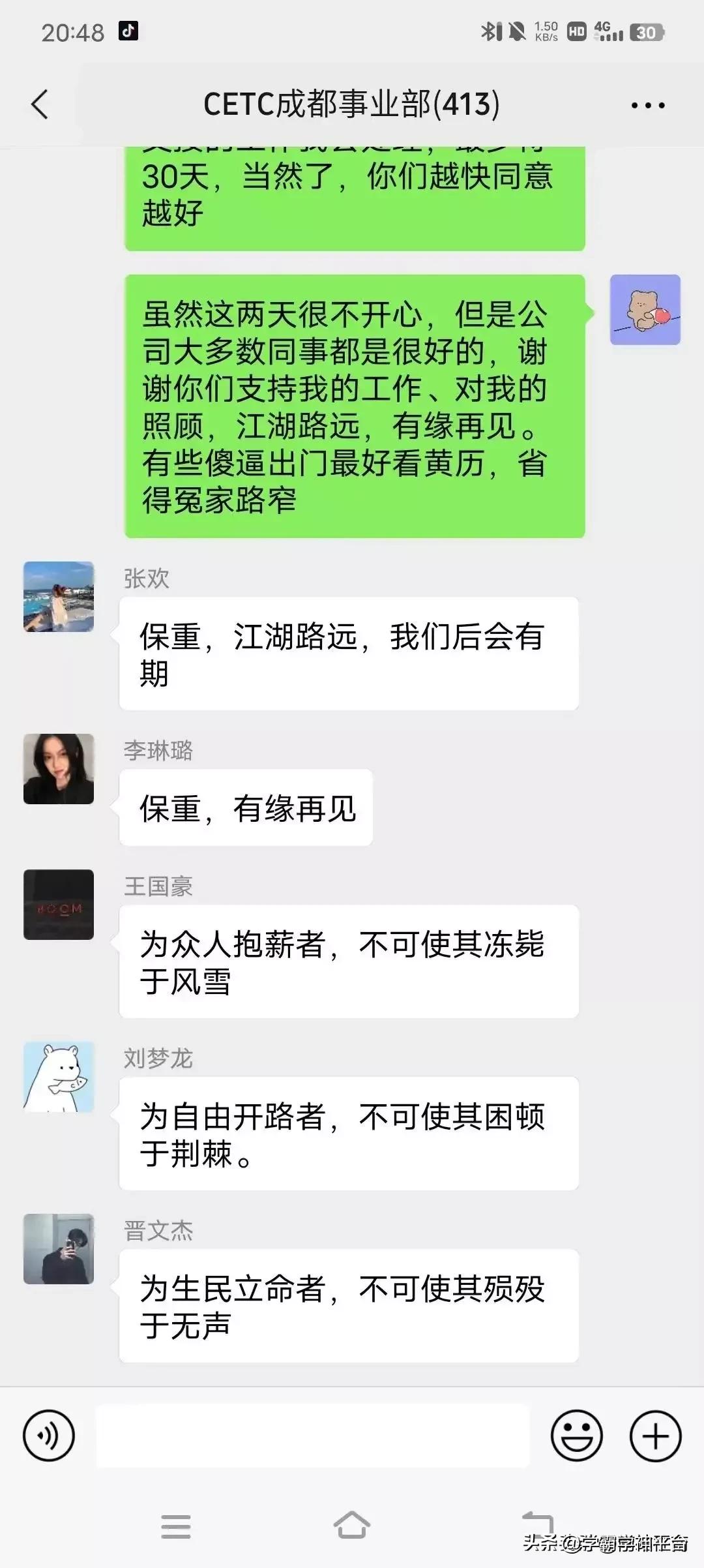Tap 刘梦龙's polar bear avatar
The image size is (704, 1568).
58,1076
